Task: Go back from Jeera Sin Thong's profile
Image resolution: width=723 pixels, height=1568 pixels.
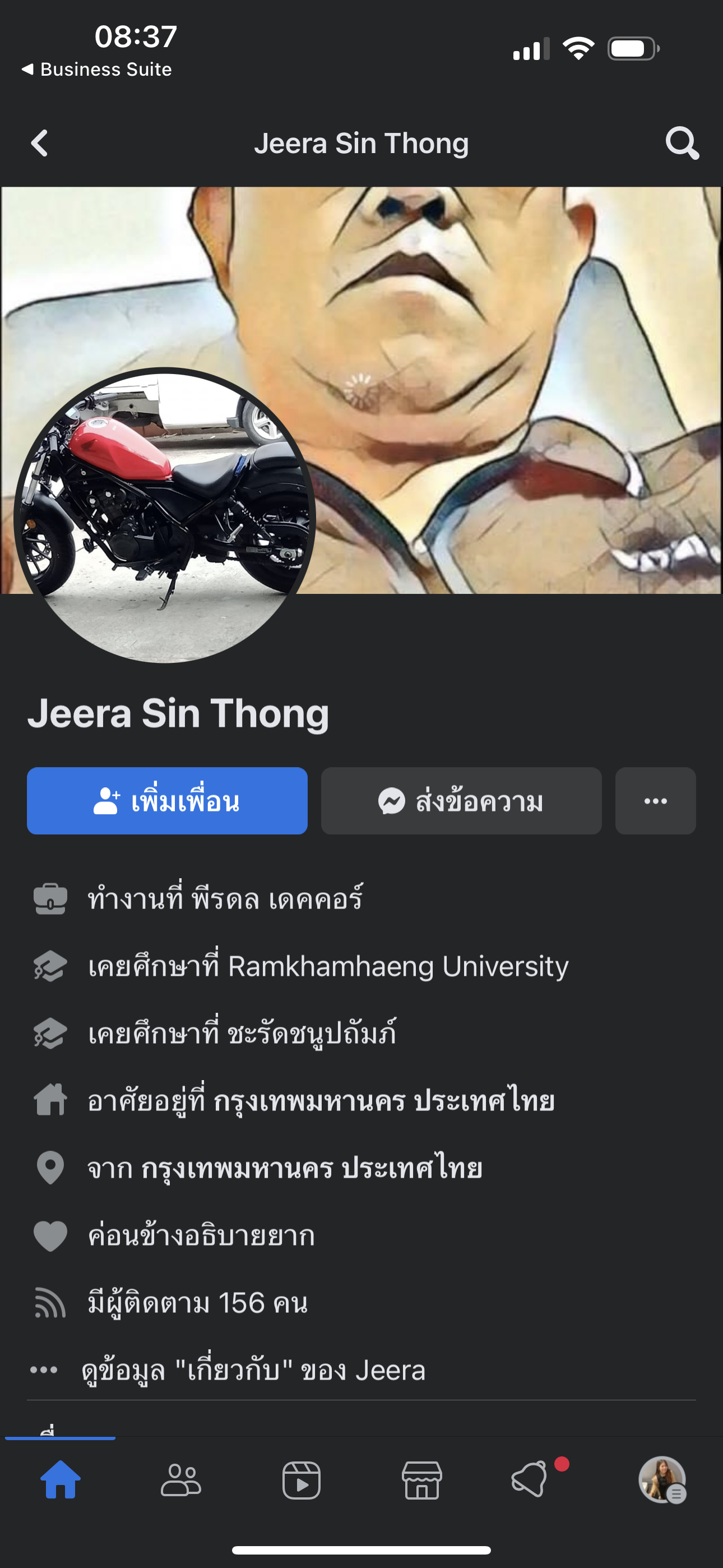Action: [40, 144]
